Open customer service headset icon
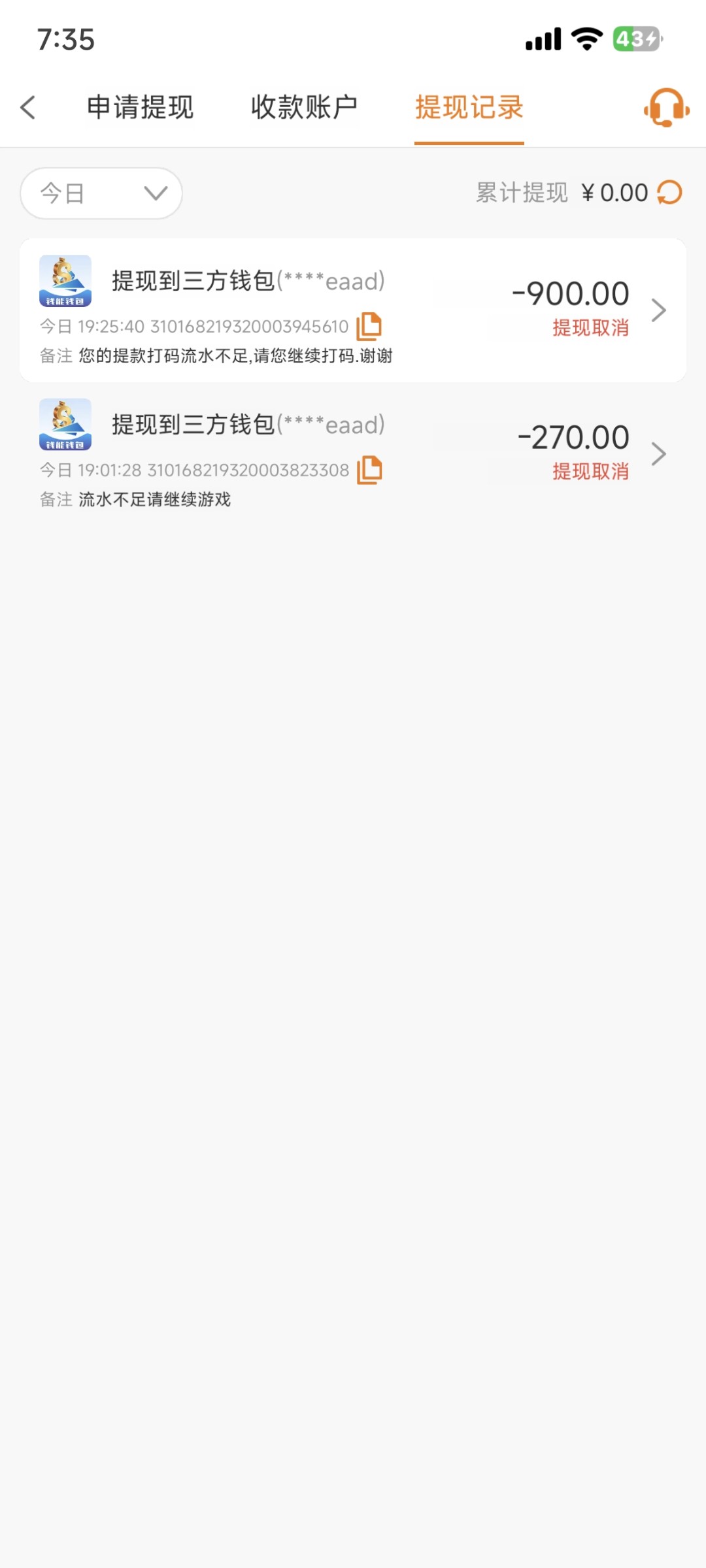706x1568 pixels. tap(666, 108)
